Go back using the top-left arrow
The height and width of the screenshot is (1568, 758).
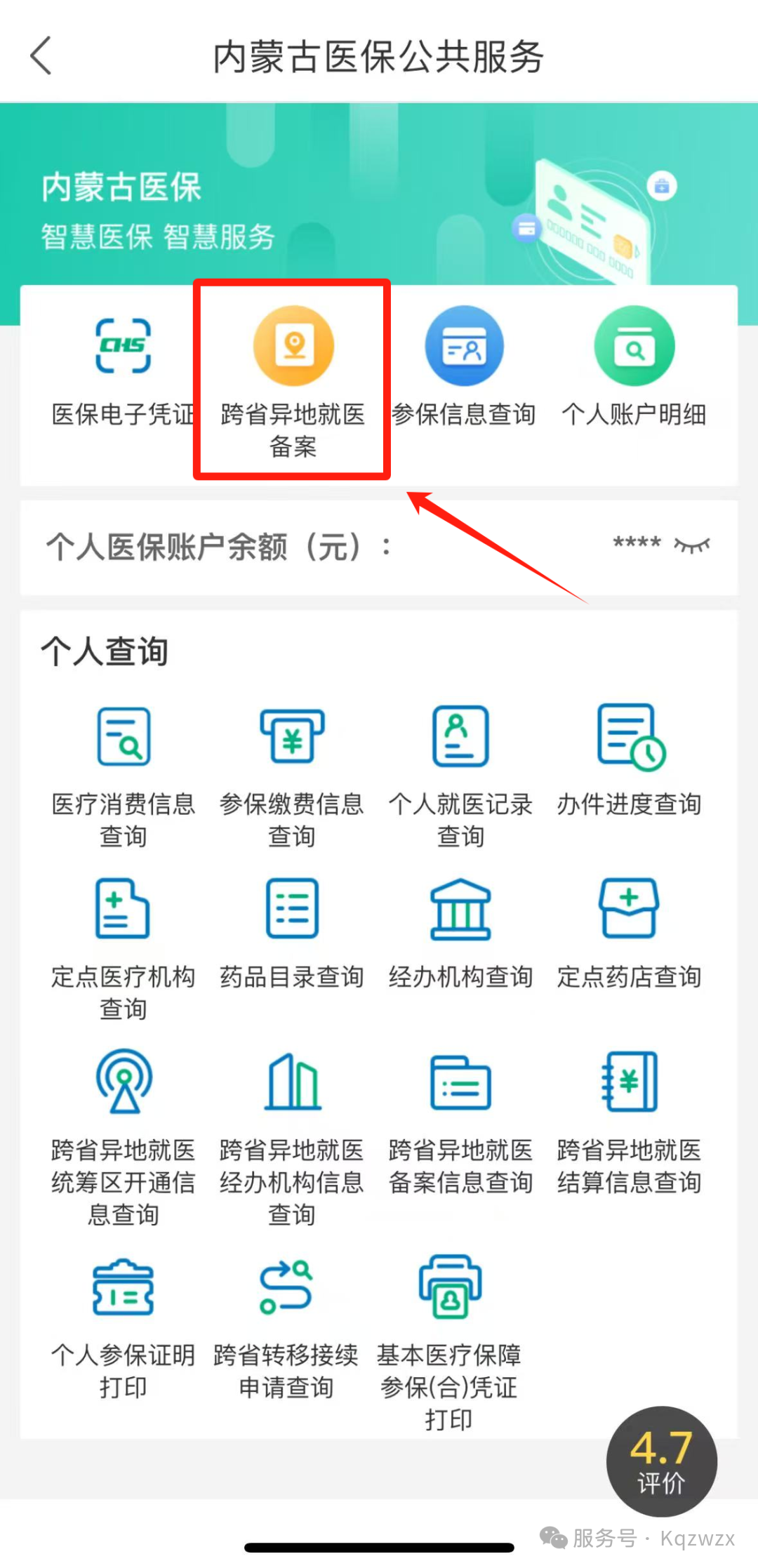[41, 56]
